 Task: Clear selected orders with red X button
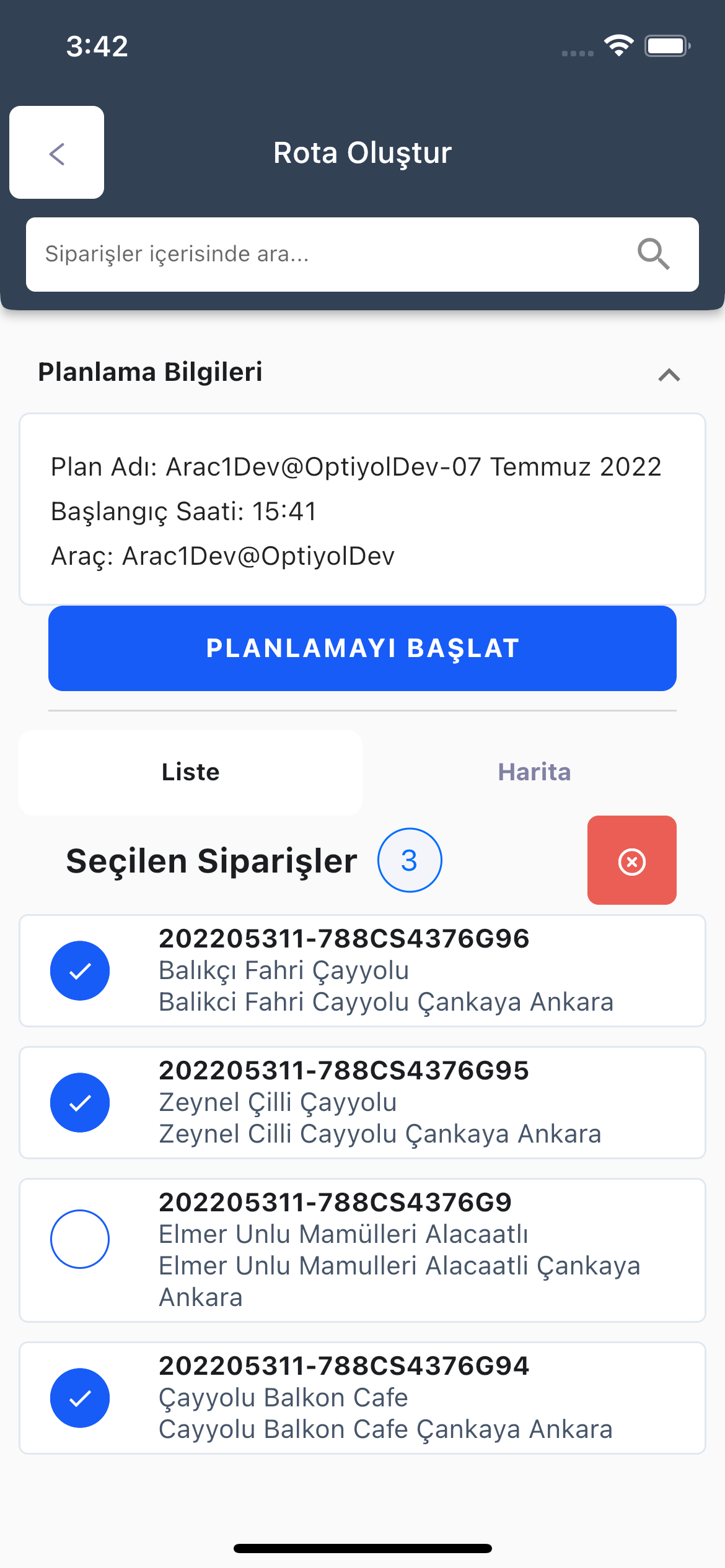631,861
